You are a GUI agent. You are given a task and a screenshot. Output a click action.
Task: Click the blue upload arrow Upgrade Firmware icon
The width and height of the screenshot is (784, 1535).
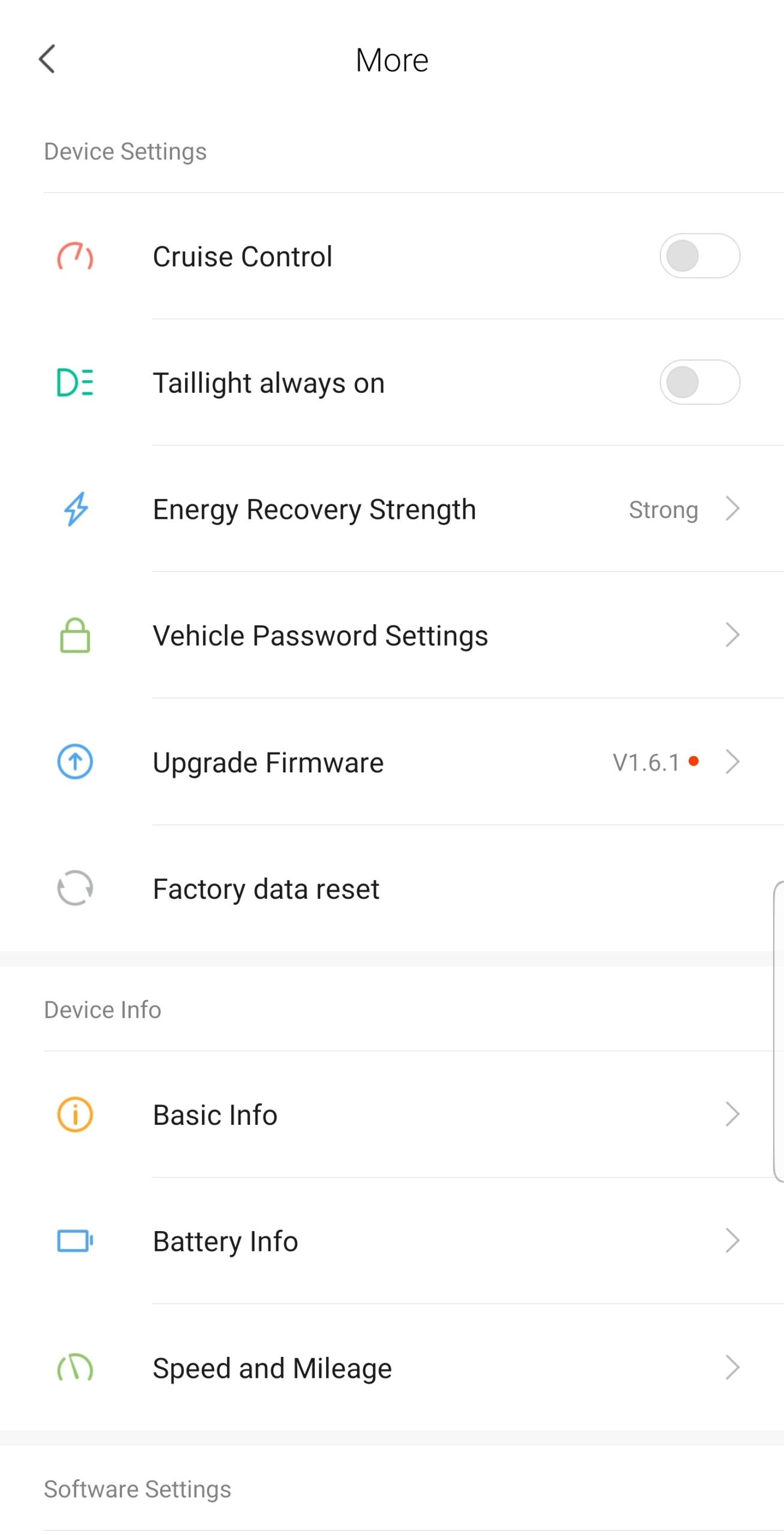(74, 762)
